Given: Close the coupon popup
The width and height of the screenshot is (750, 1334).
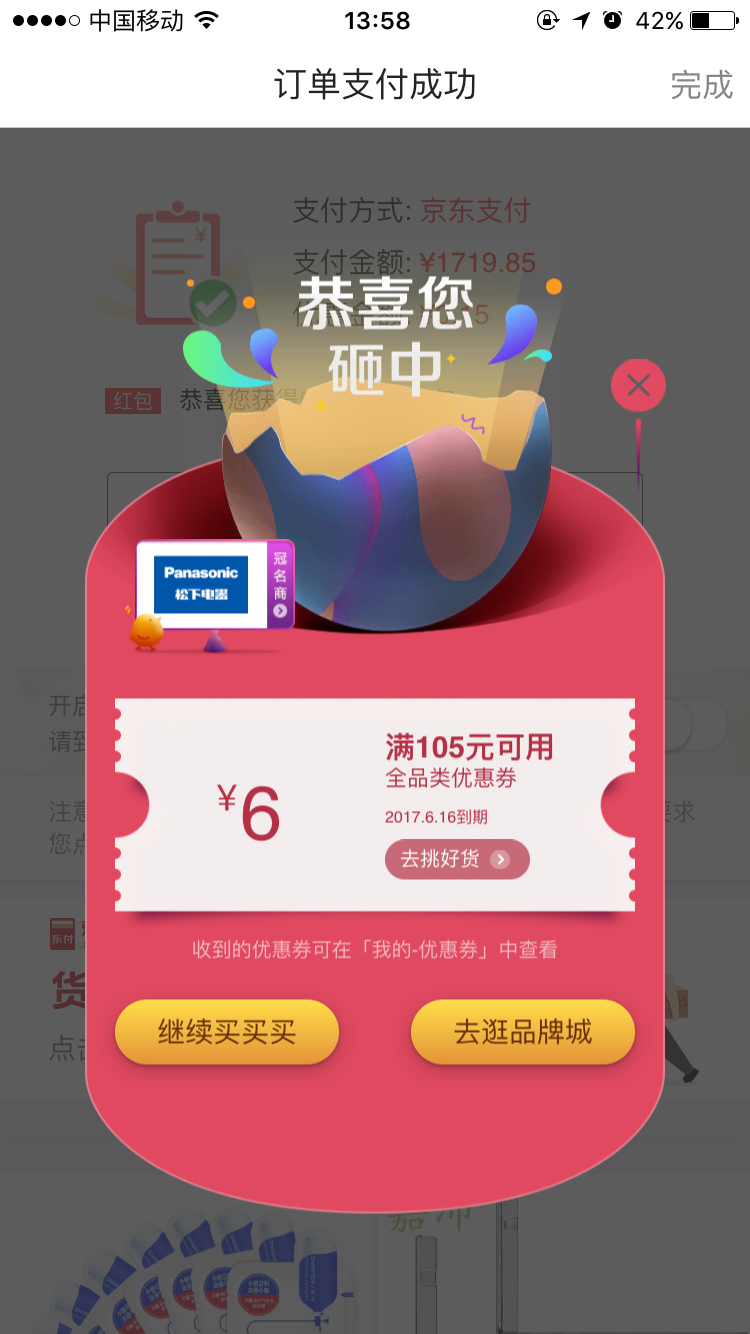Looking at the screenshot, I should (638, 385).
